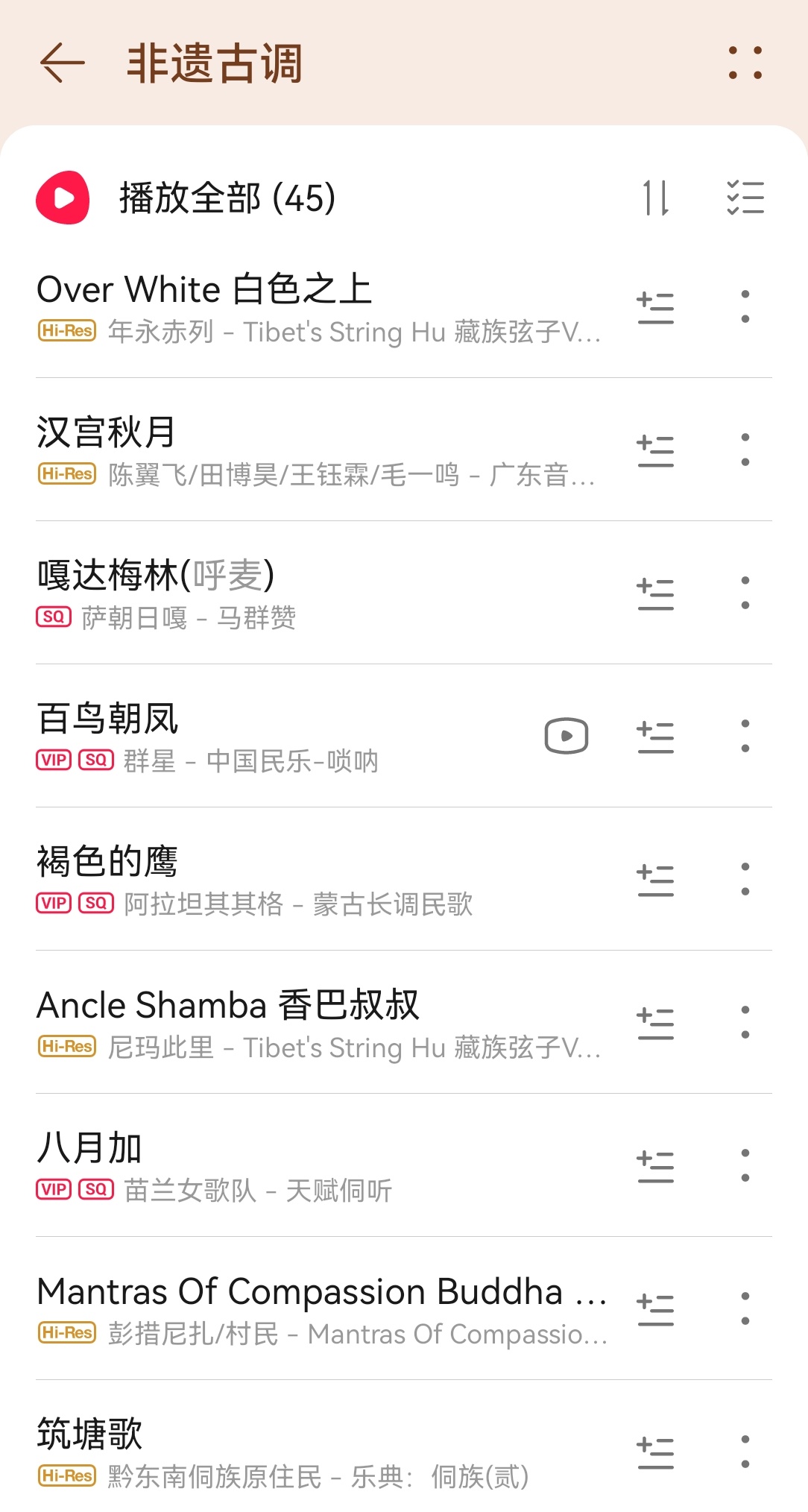The height and width of the screenshot is (1512, 808).
Task: Open the sort order icon
Action: [657, 198]
